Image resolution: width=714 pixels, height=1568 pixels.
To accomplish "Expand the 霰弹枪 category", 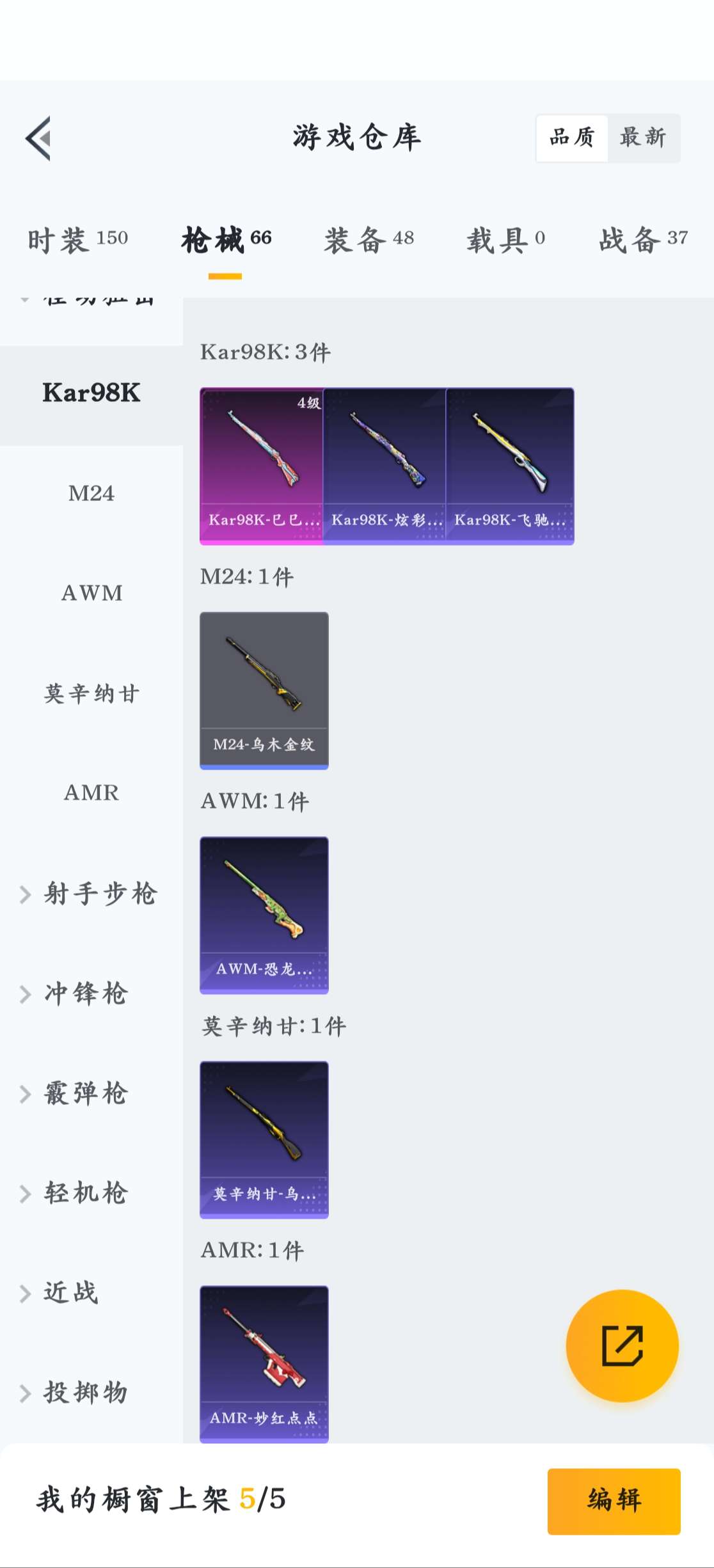I will [91, 1093].
